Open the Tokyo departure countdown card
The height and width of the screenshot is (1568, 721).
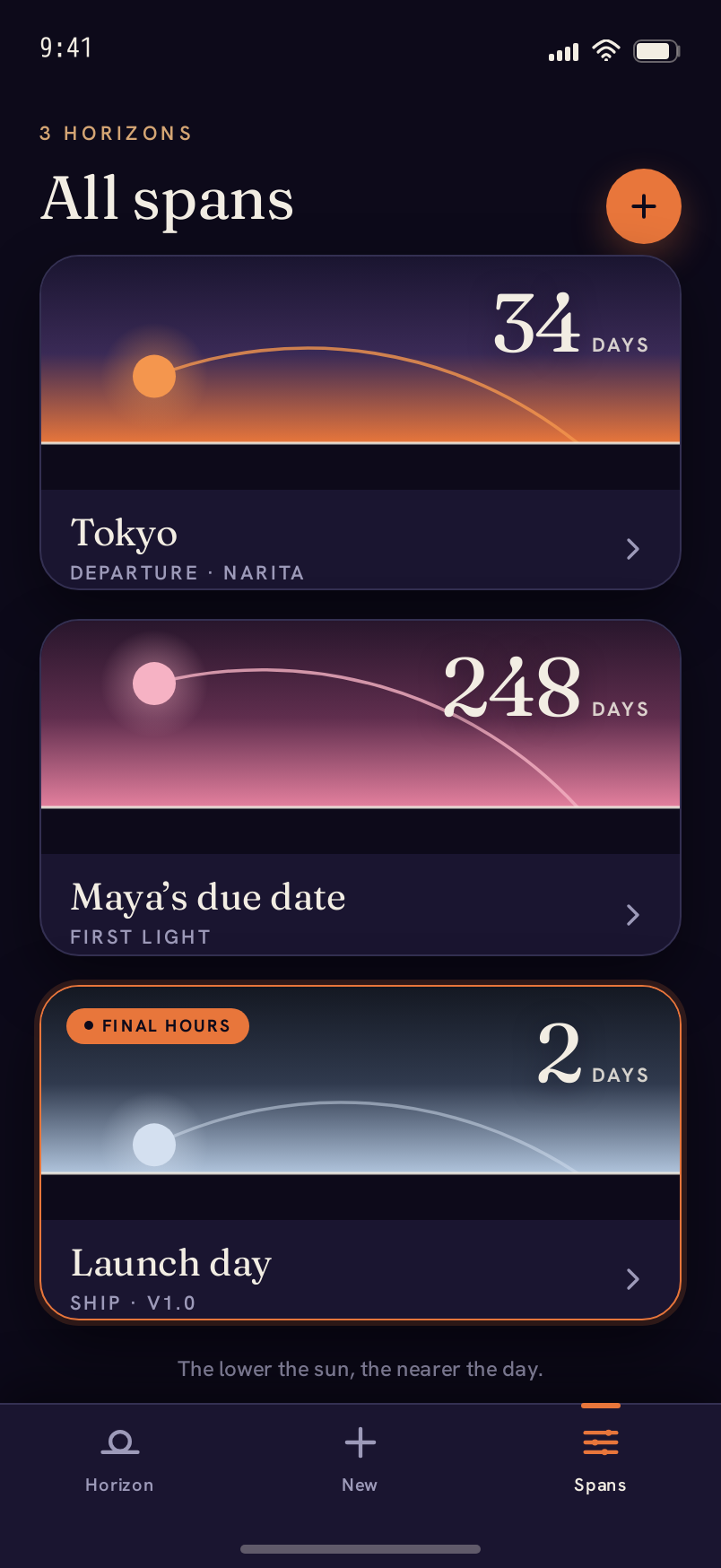click(360, 422)
